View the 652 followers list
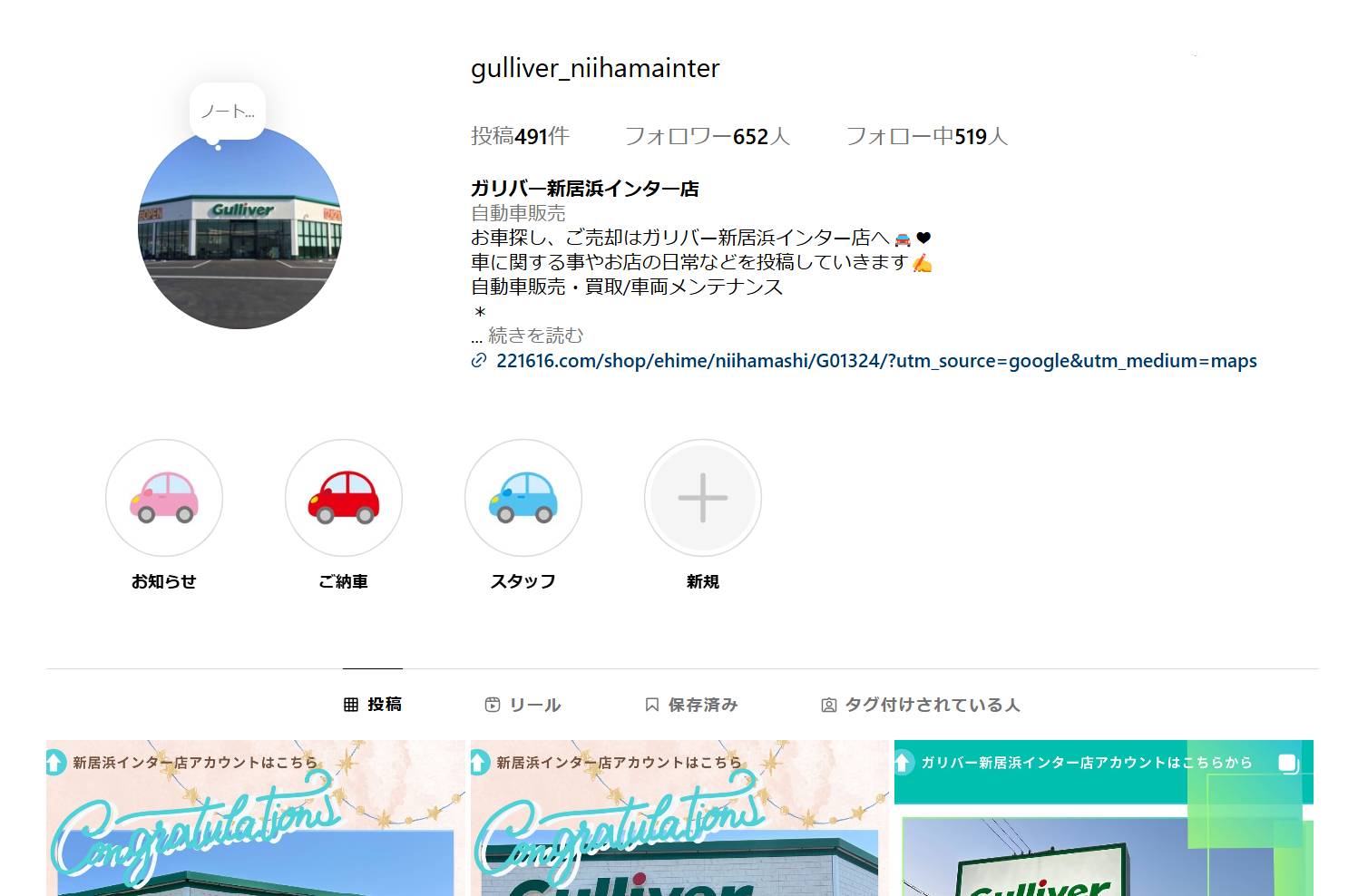The image size is (1348, 896). tap(707, 136)
